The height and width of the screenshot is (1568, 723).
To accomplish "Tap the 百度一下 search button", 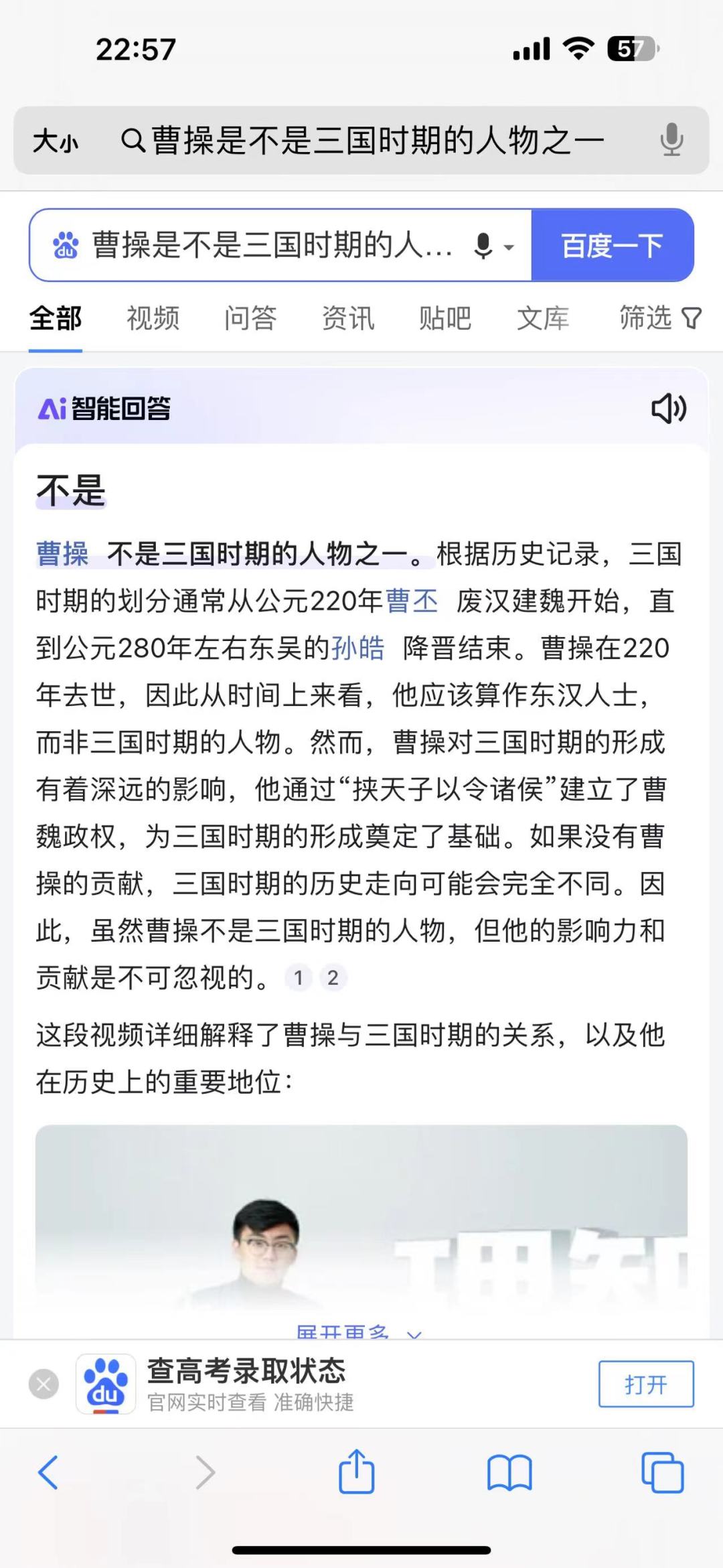I will pos(612,245).
